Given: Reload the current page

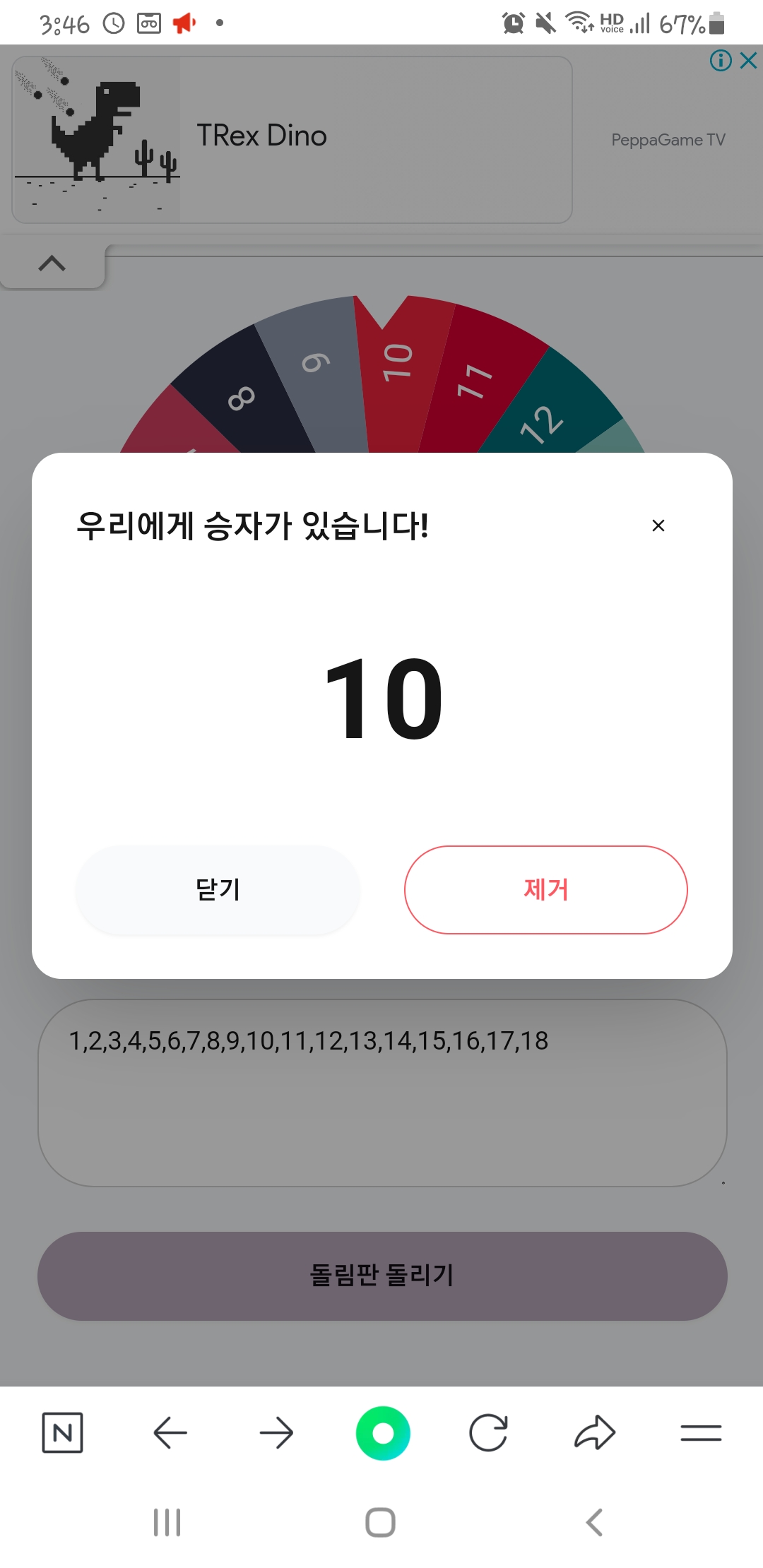Looking at the screenshot, I should [488, 1432].
